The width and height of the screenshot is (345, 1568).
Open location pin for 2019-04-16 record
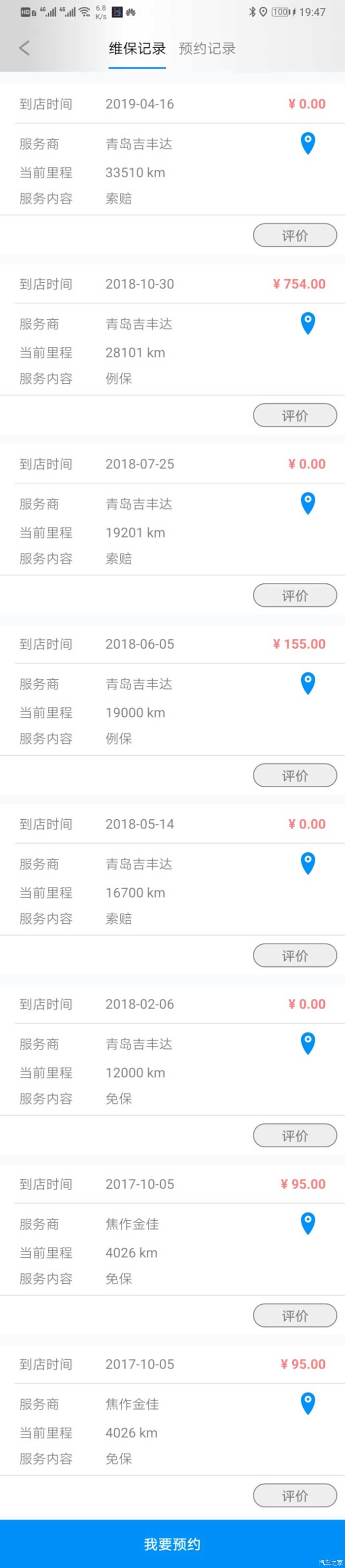[x=308, y=144]
